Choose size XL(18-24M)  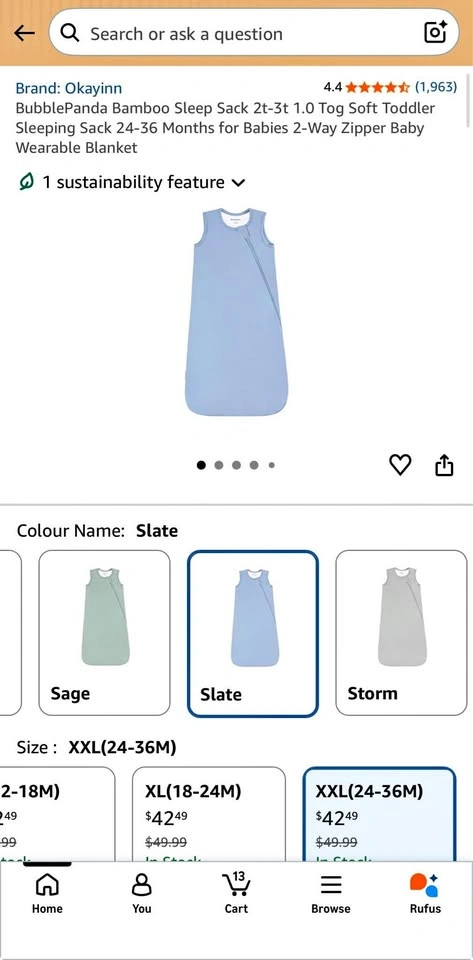pos(209,814)
